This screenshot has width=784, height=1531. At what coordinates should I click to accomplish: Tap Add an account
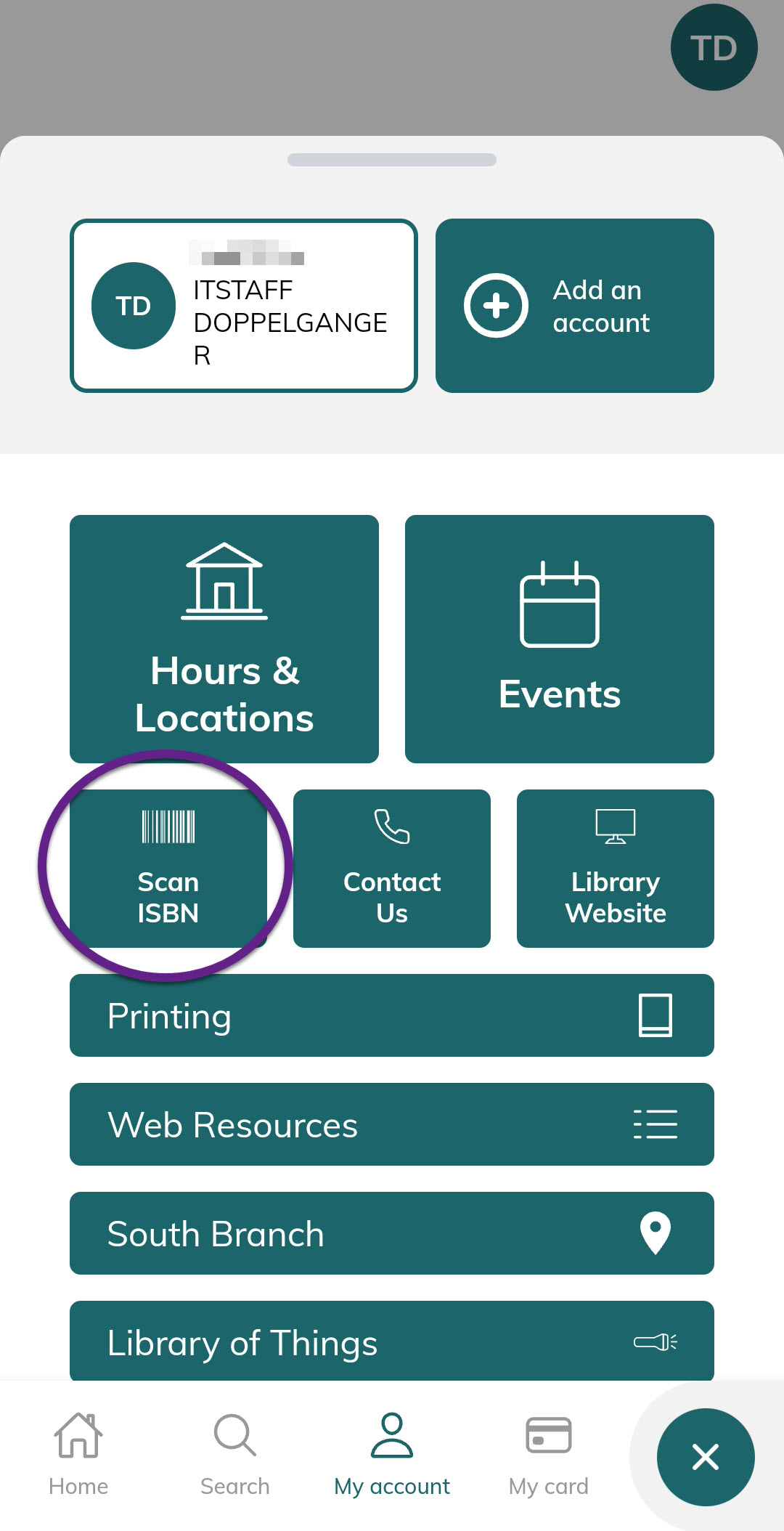[575, 306]
